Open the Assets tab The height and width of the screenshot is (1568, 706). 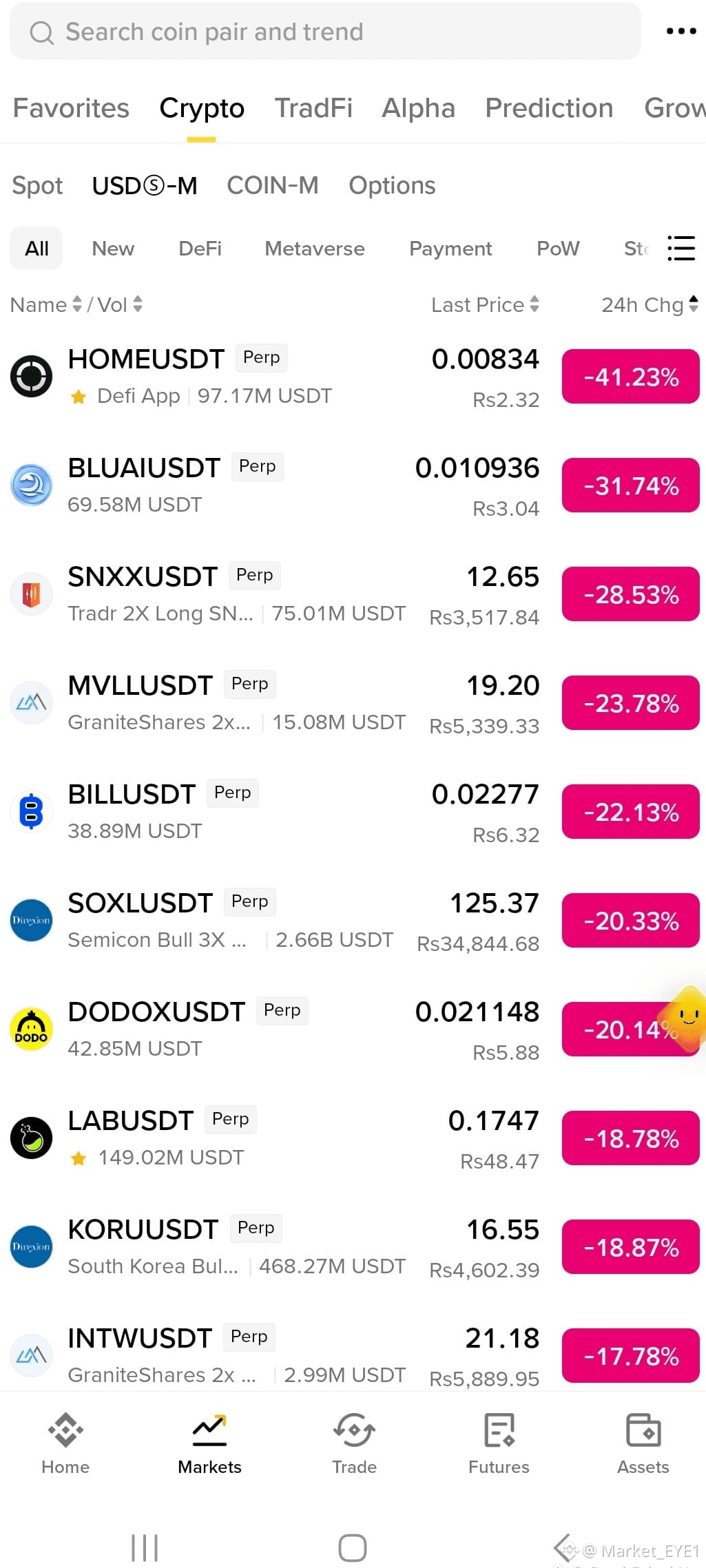coord(643,1443)
